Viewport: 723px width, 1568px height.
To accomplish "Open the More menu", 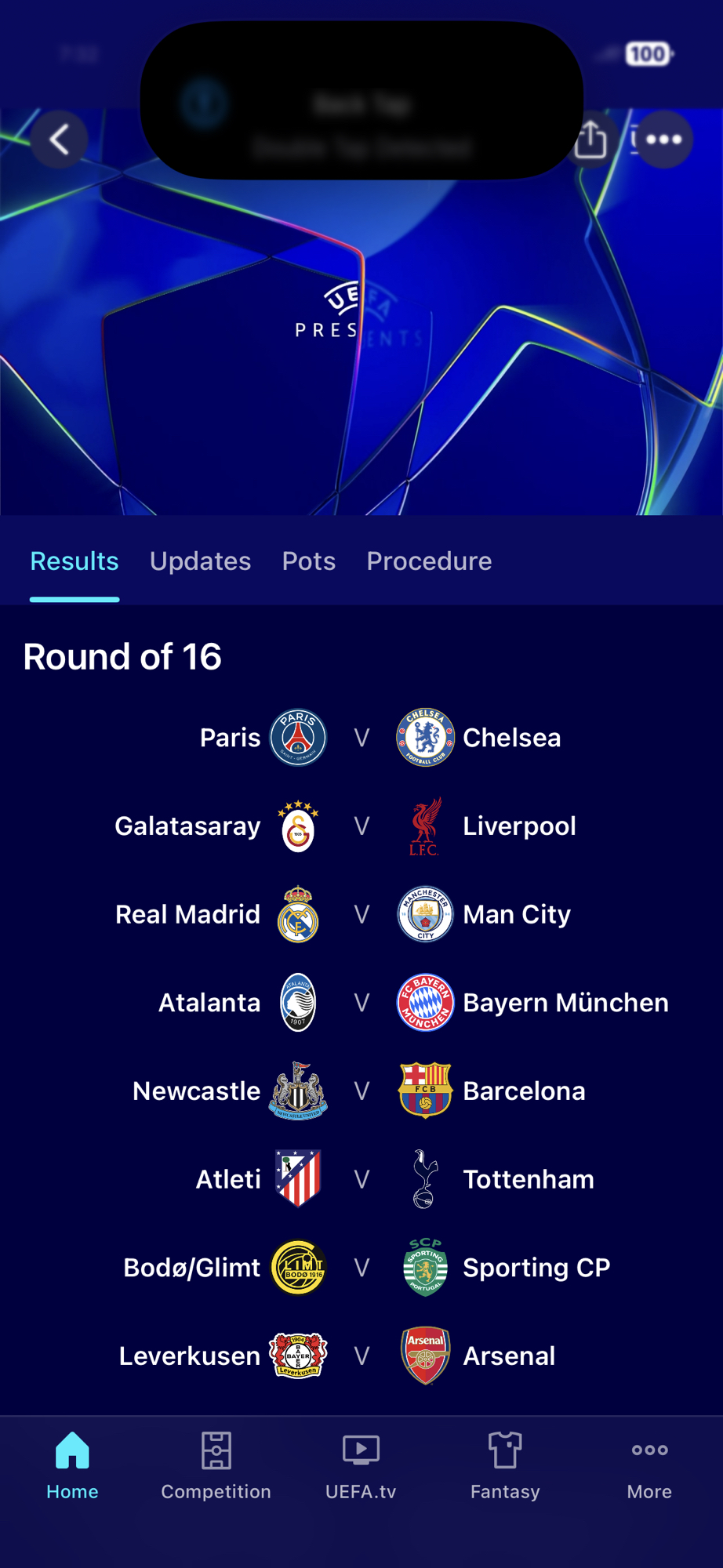I will [x=649, y=1465].
